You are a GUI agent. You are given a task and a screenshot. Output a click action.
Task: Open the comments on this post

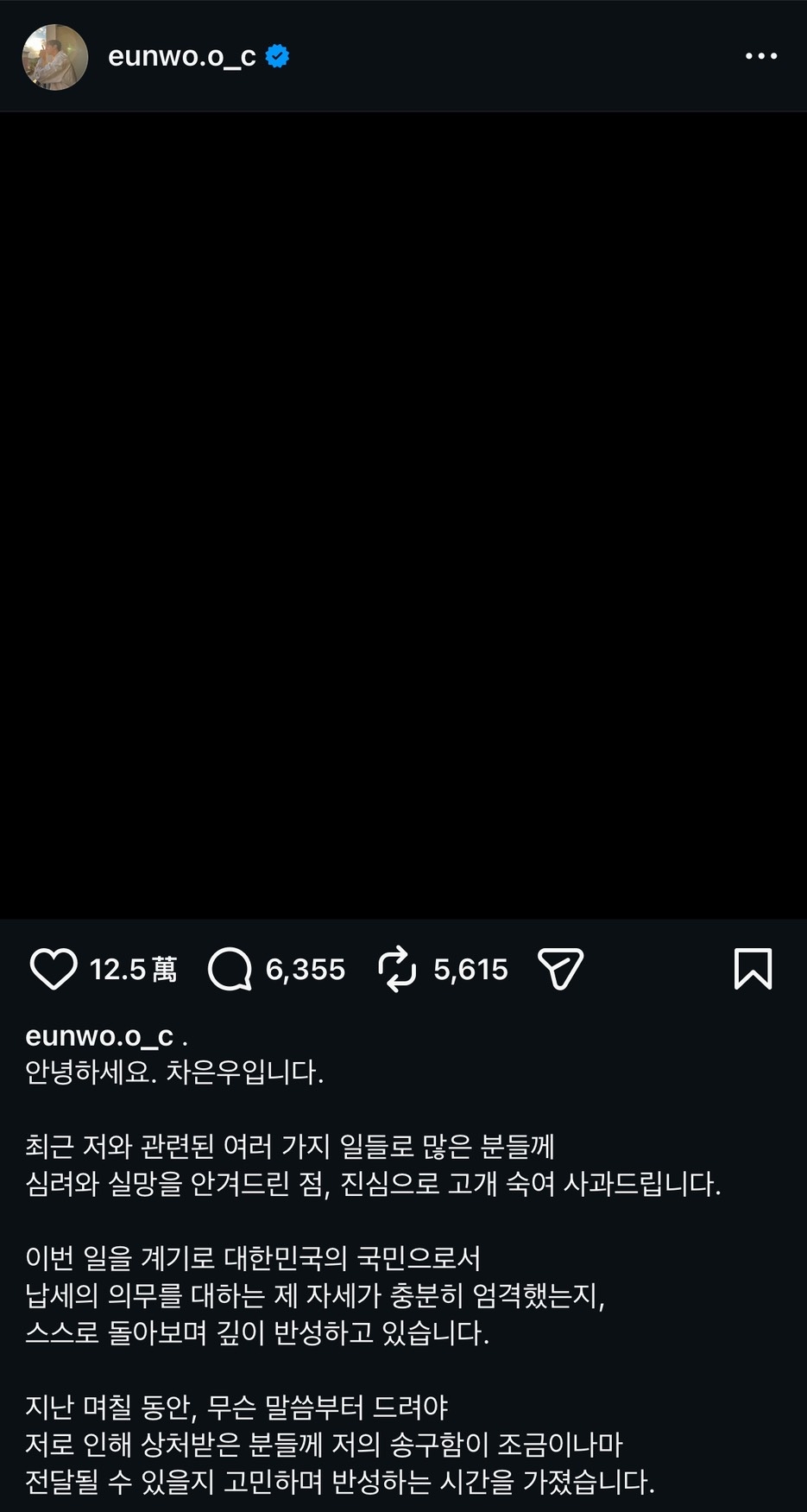(x=230, y=969)
